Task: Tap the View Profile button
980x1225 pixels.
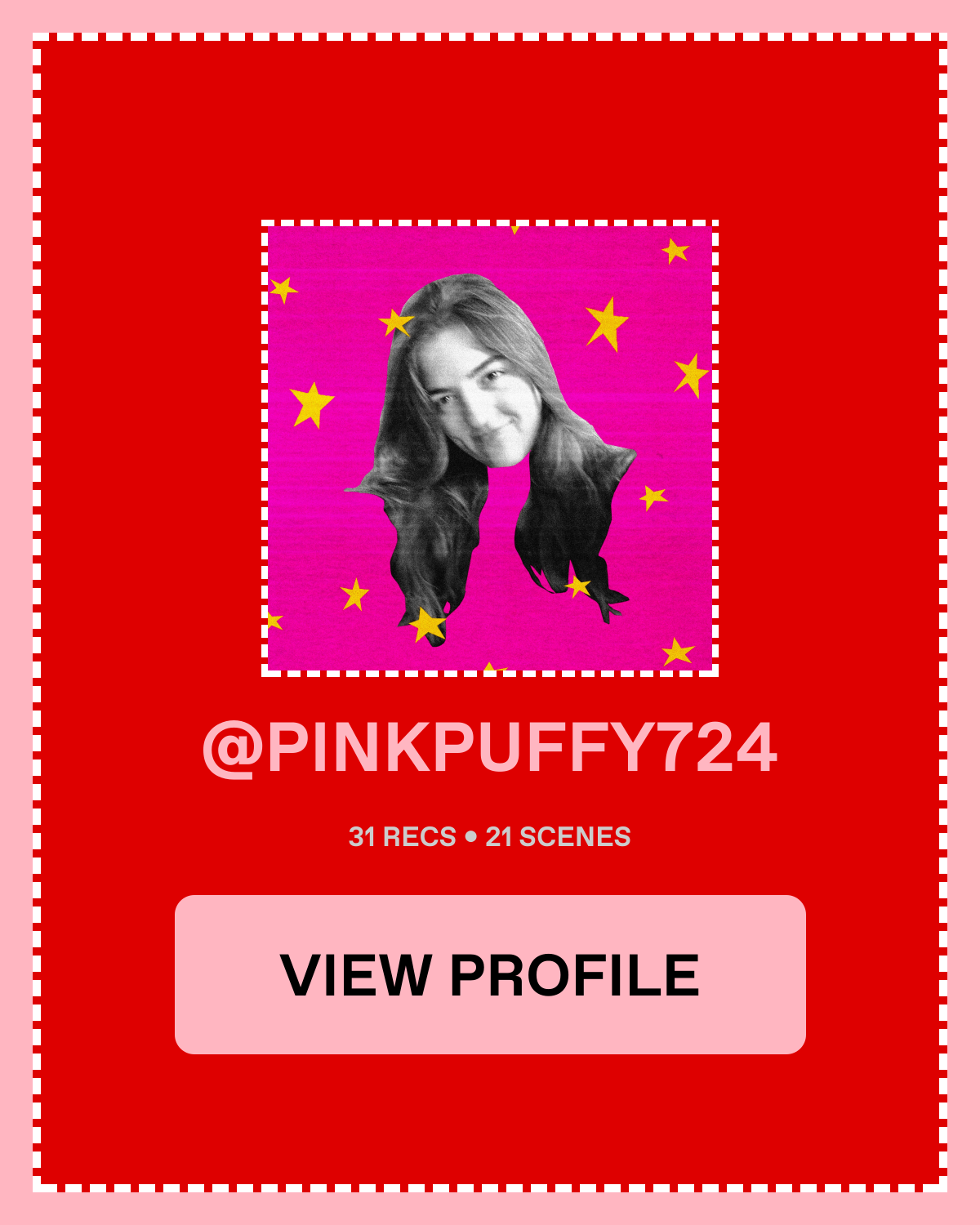Action: 490,974
